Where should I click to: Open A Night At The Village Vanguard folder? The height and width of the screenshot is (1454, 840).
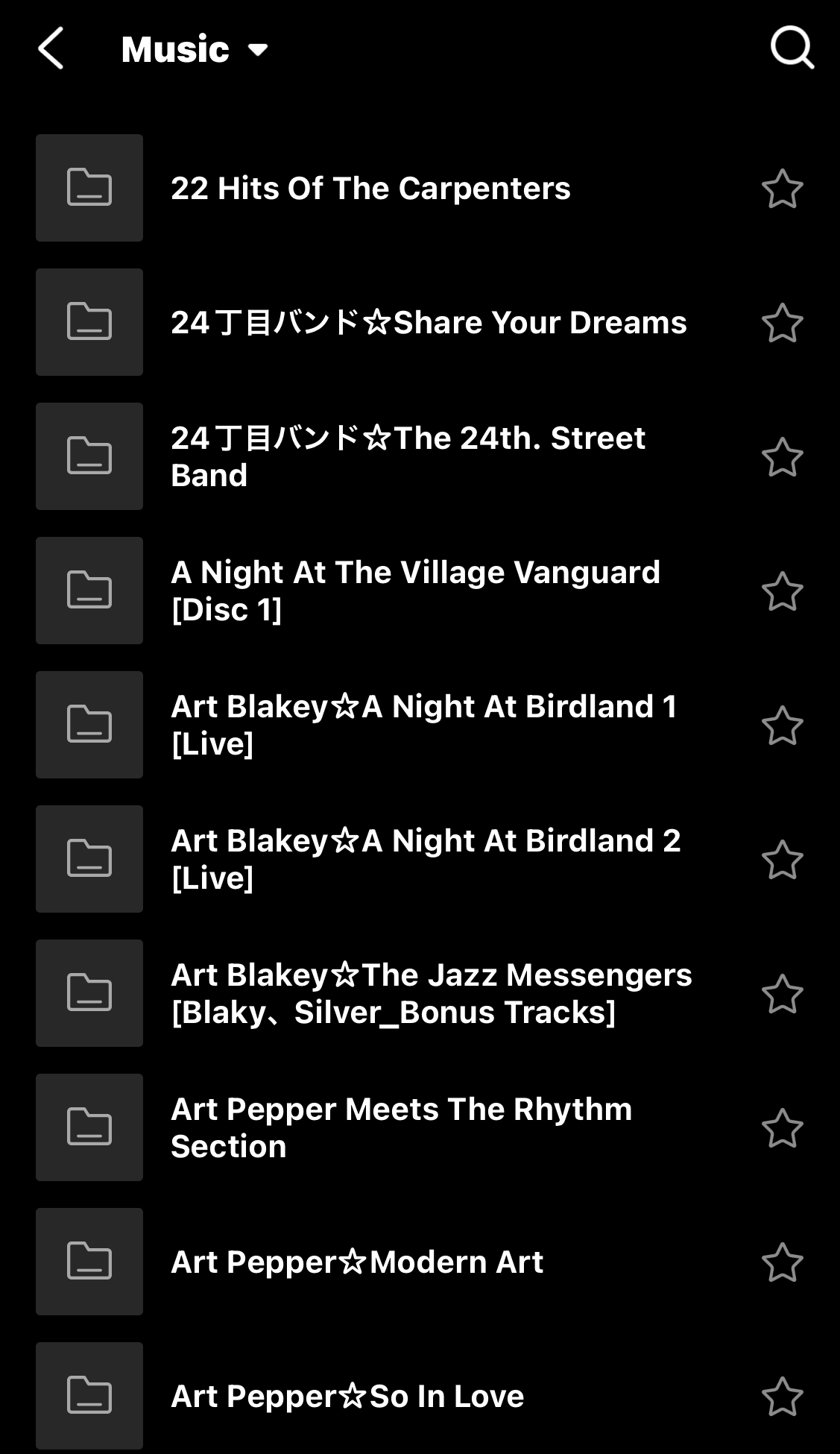coord(415,591)
